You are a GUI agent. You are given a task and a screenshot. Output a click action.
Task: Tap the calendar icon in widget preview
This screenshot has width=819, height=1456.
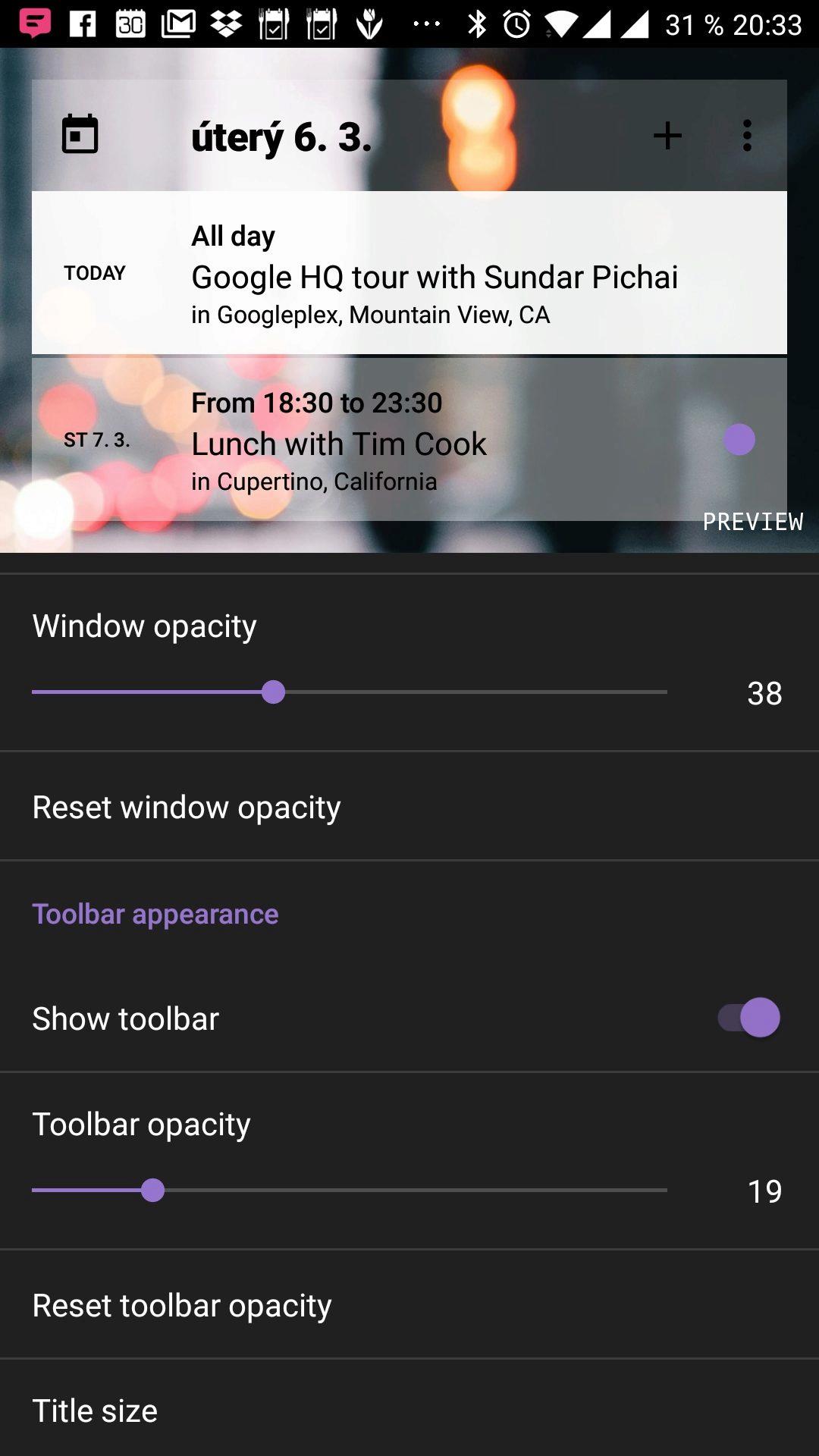pos(80,135)
